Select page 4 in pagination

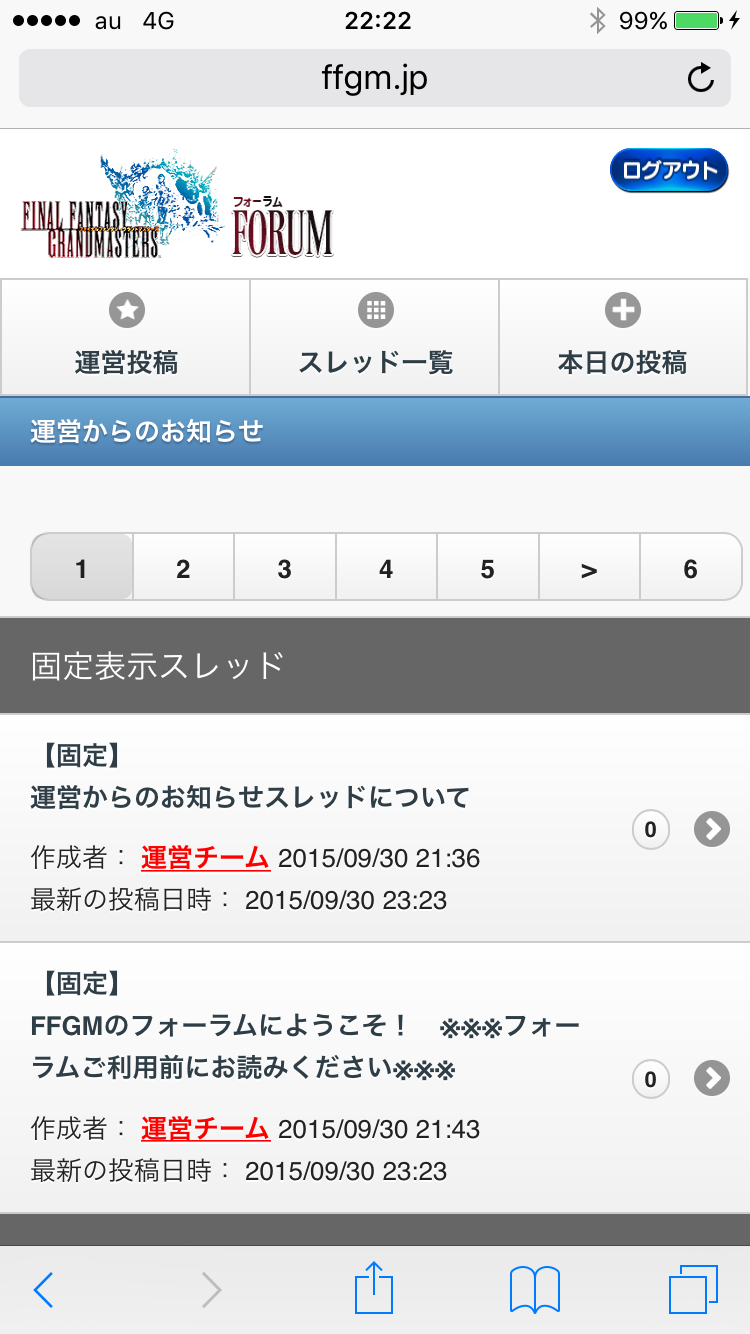coord(386,568)
